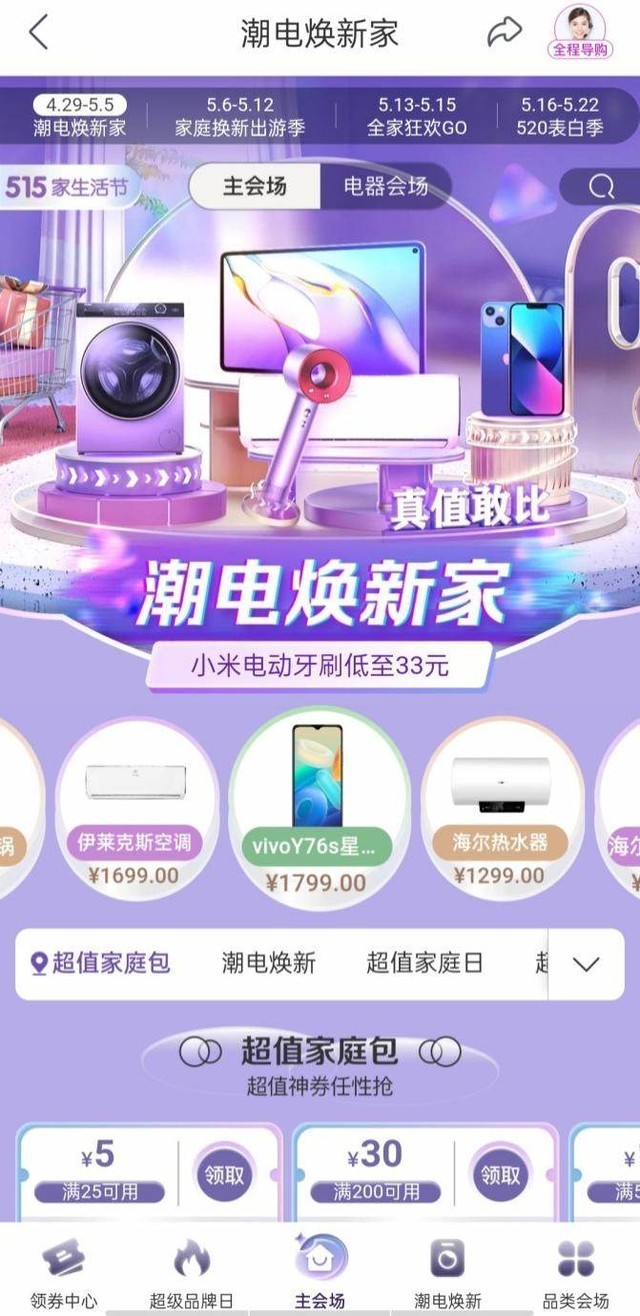The width and height of the screenshot is (640, 1316).
Task: Open the 全程导购 shopping guide avatar
Action: (580, 32)
